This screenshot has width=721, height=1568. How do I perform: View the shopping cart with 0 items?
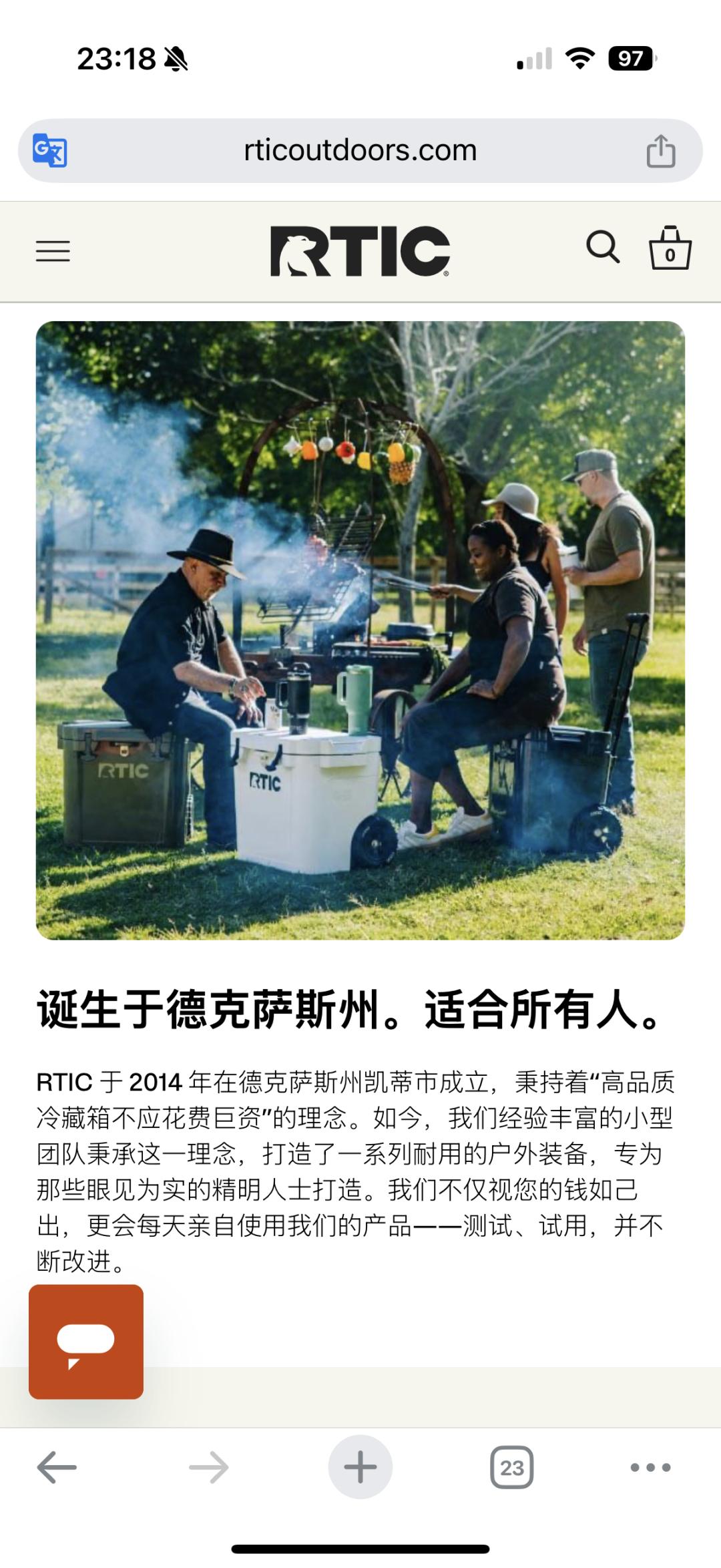tap(670, 248)
